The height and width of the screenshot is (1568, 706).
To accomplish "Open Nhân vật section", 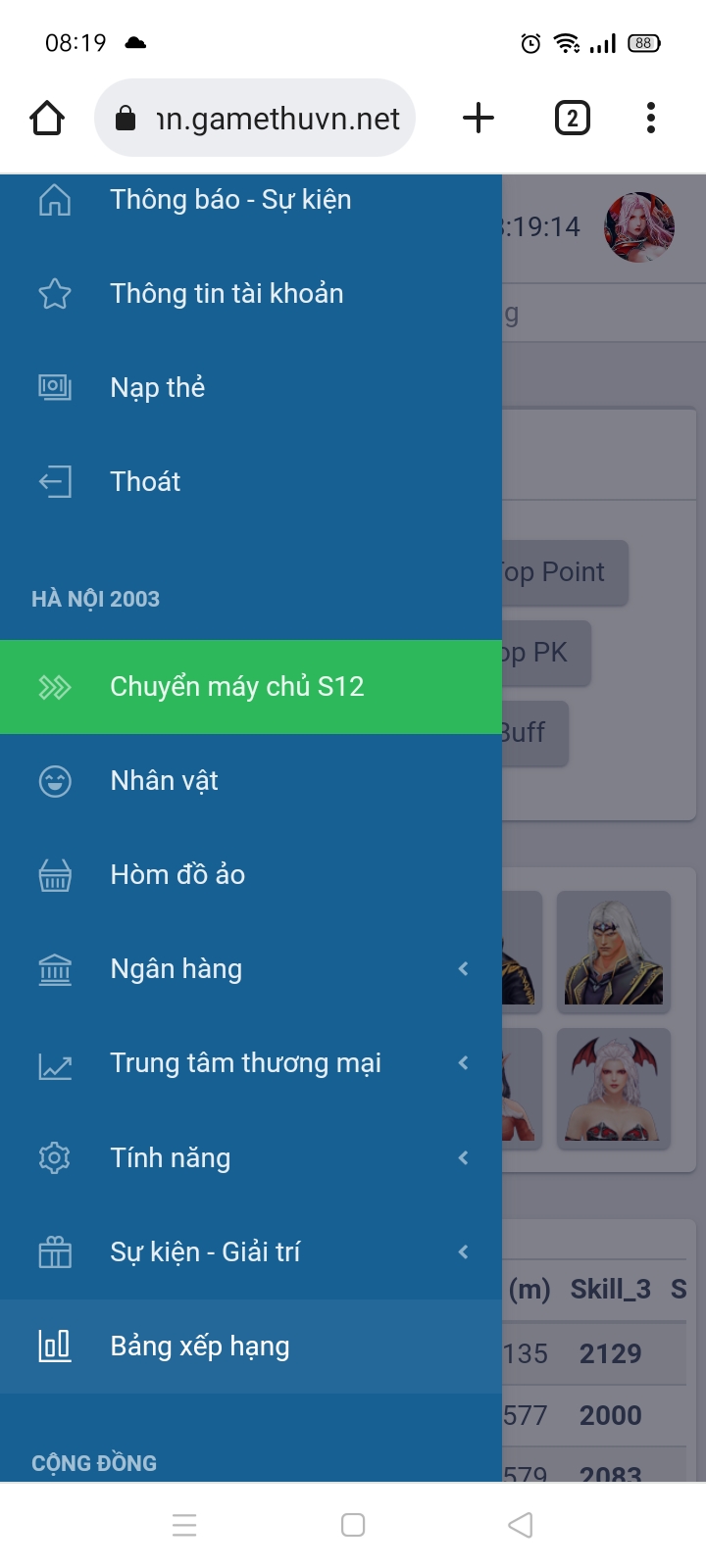I will pyautogui.click(x=164, y=781).
